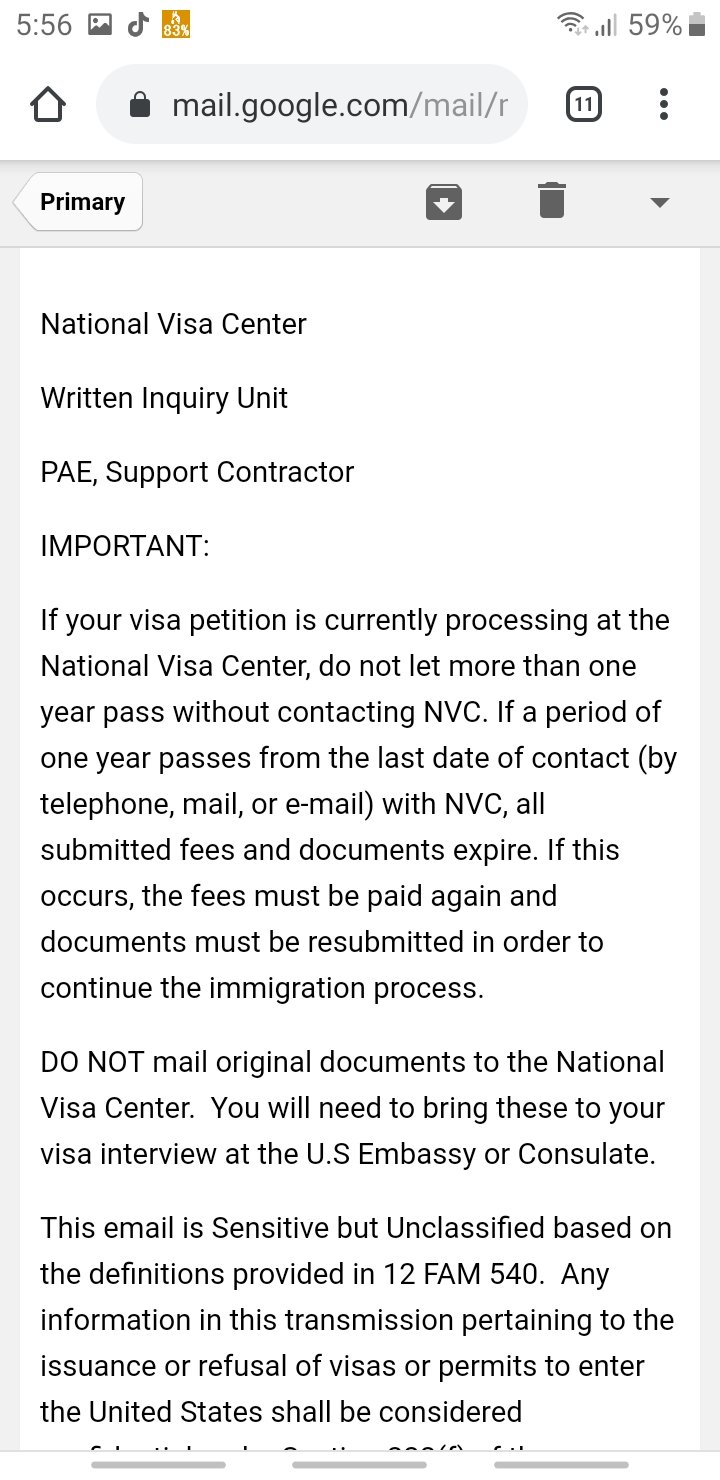The width and height of the screenshot is (720, 1480).
Task: Archive this email
Action: [444, 202]
